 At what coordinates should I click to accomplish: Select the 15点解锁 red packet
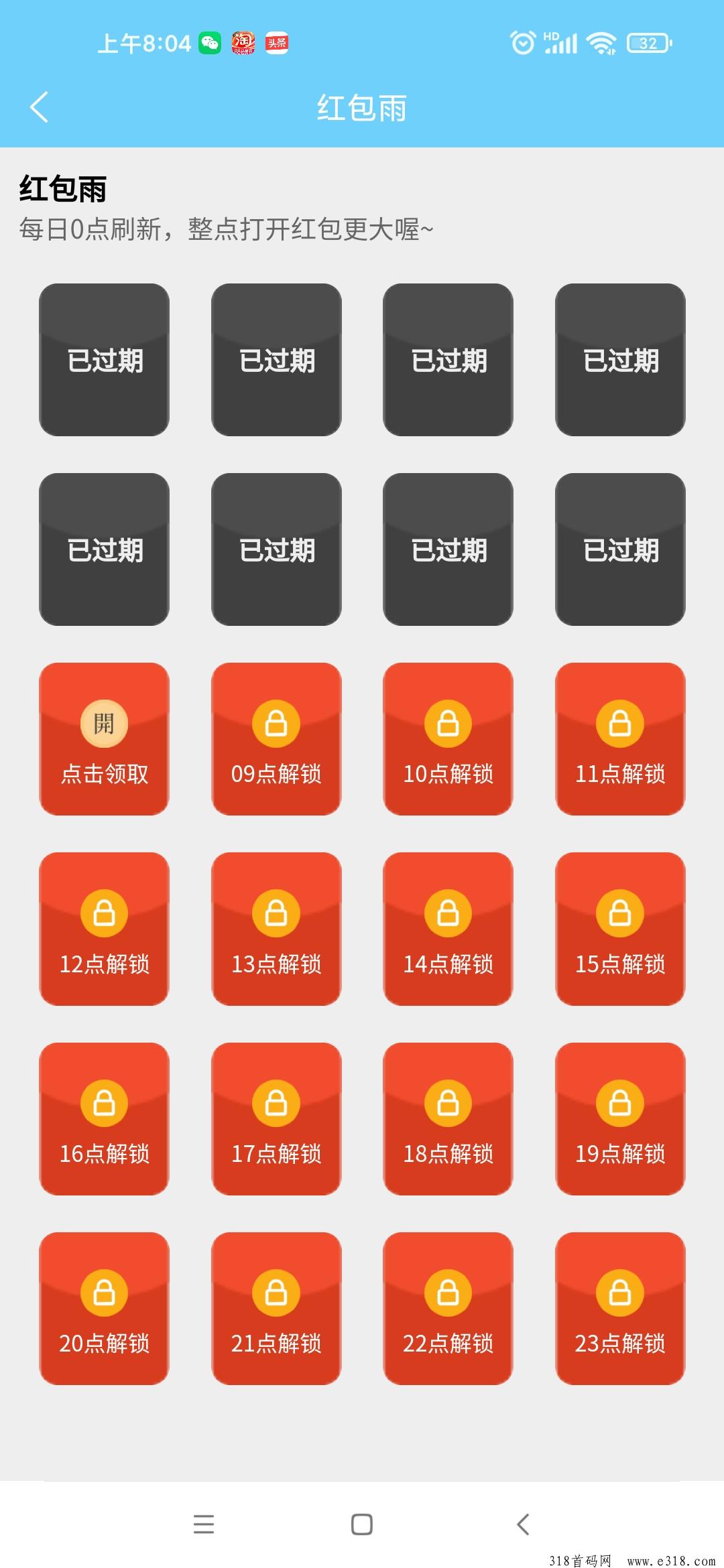pyautogui.click(x=620, y=929)
